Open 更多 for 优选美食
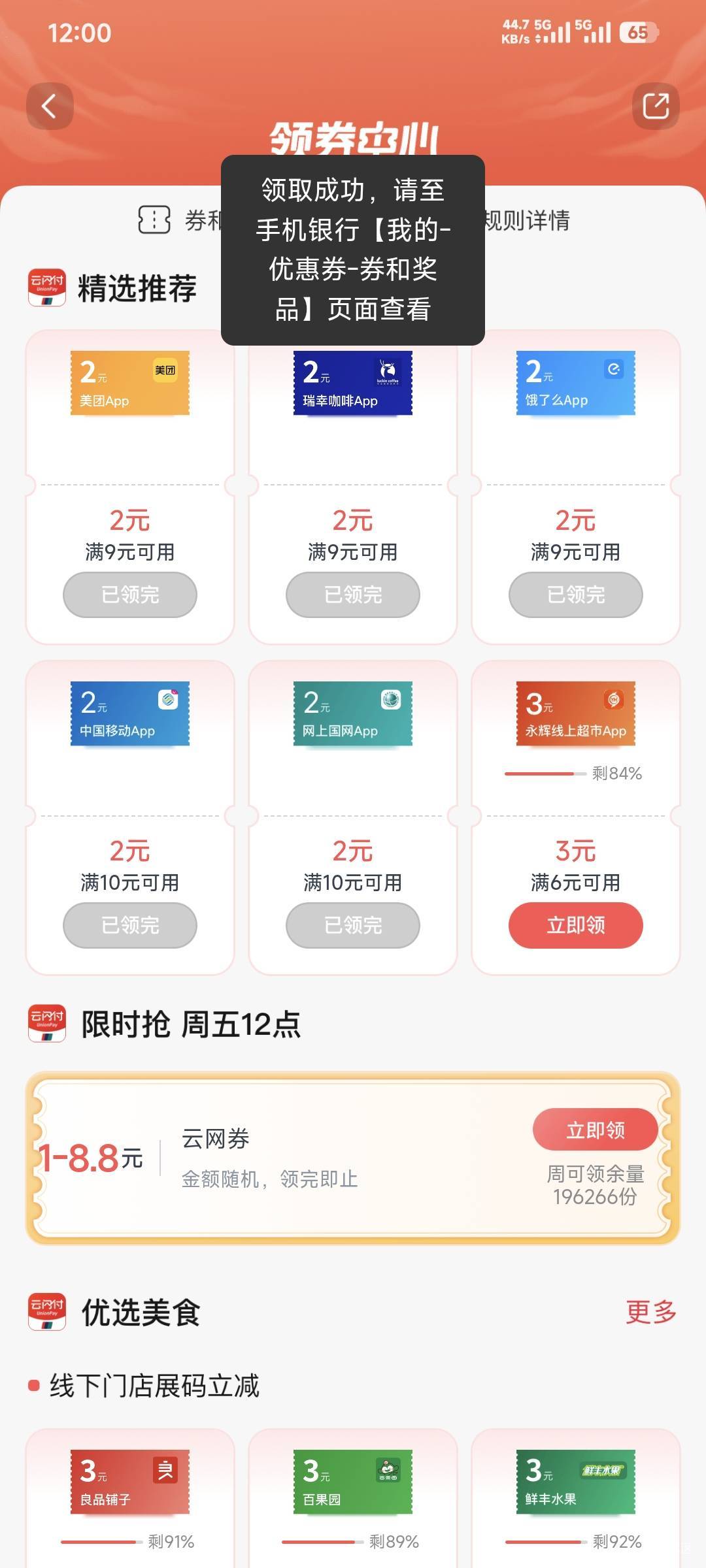Image resolution: width=706 pixels, height=1568 pixels. click(650, 1311)
